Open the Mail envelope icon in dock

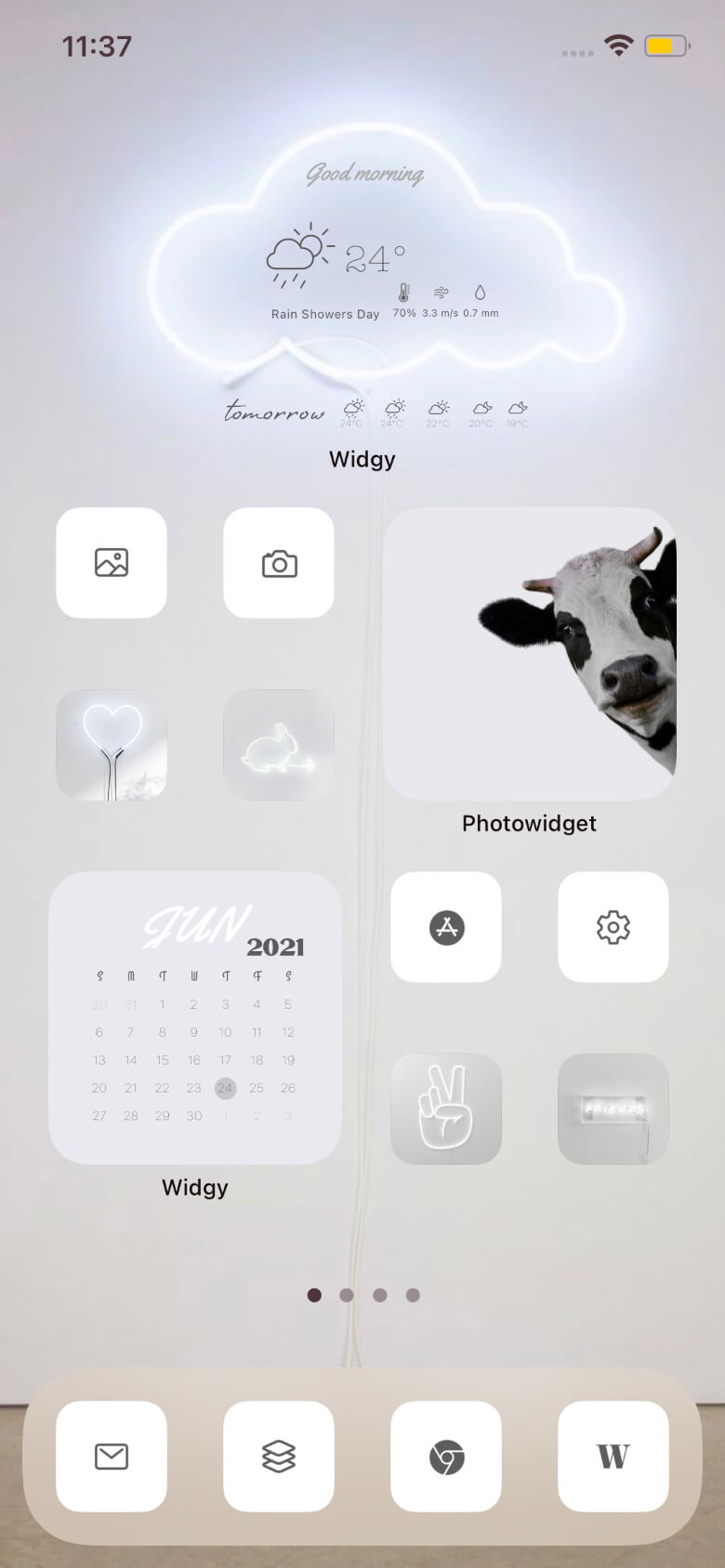(x=112, y=1457)
